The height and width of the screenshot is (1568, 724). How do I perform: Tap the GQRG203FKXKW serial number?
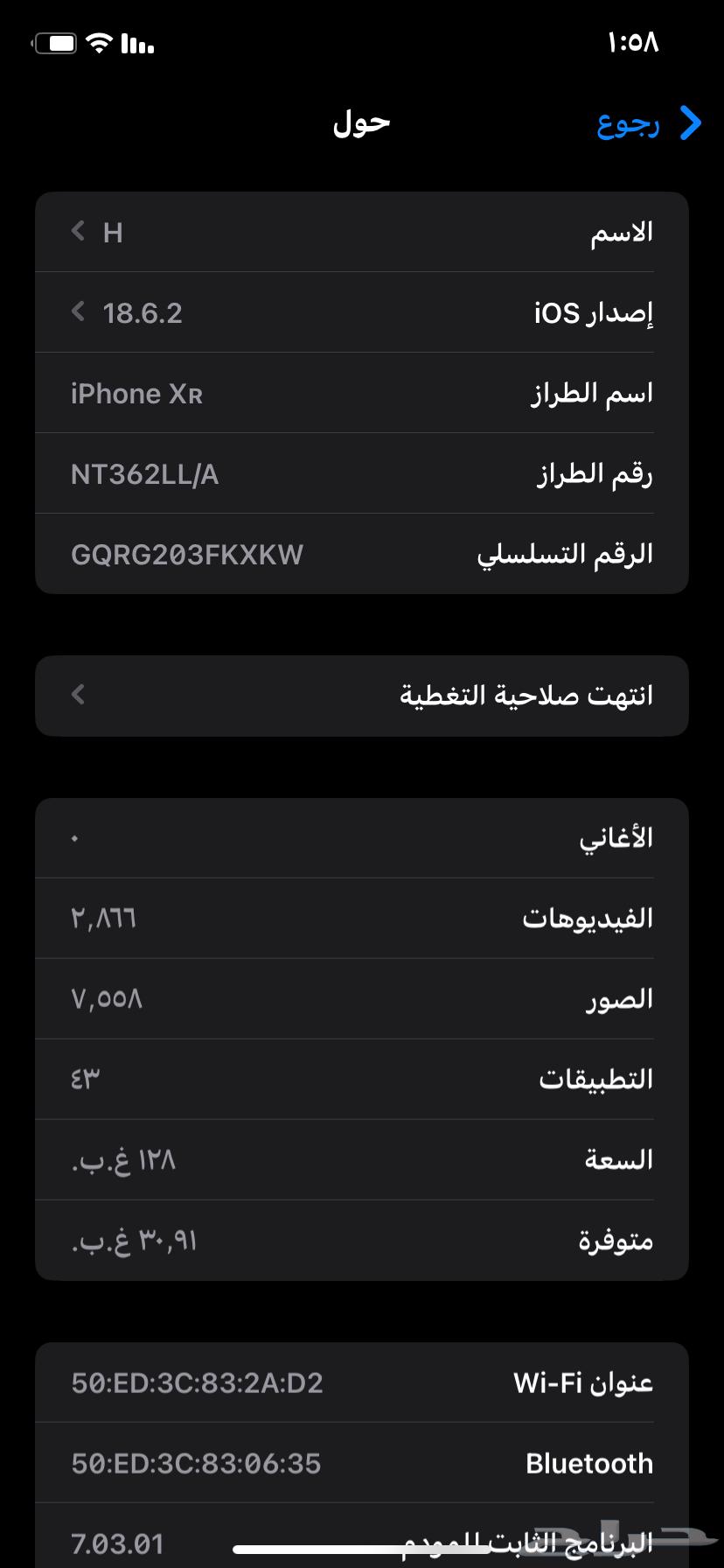(x=362, y=553)
